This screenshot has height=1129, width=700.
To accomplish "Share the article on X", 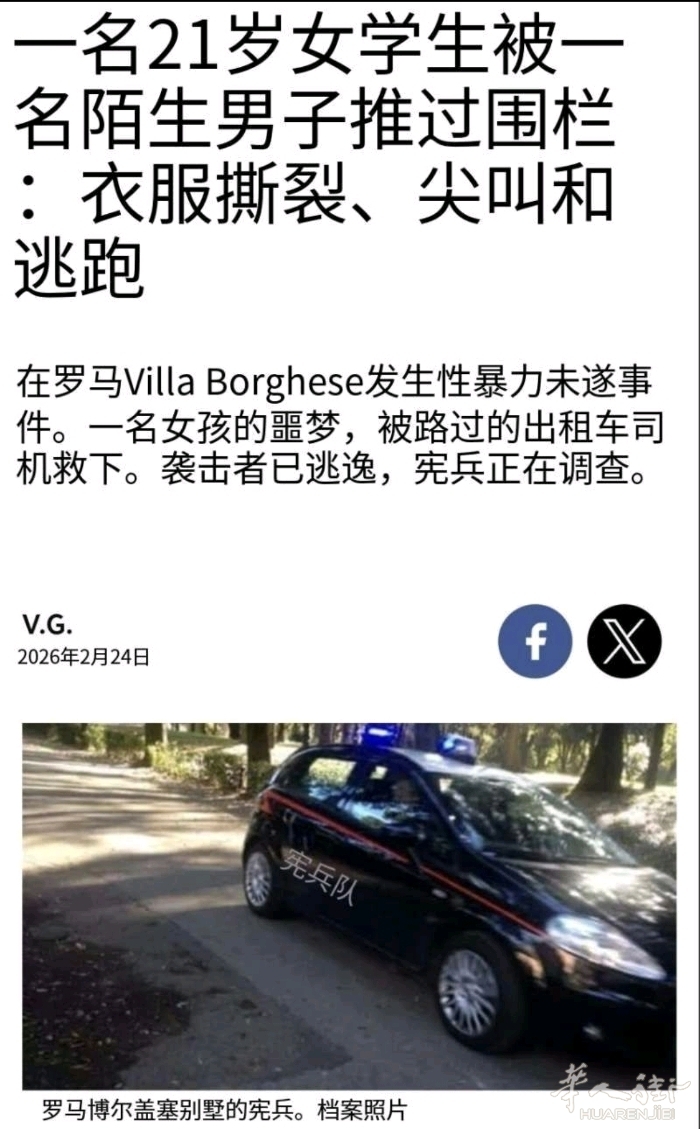I will (x=624, y=642).
